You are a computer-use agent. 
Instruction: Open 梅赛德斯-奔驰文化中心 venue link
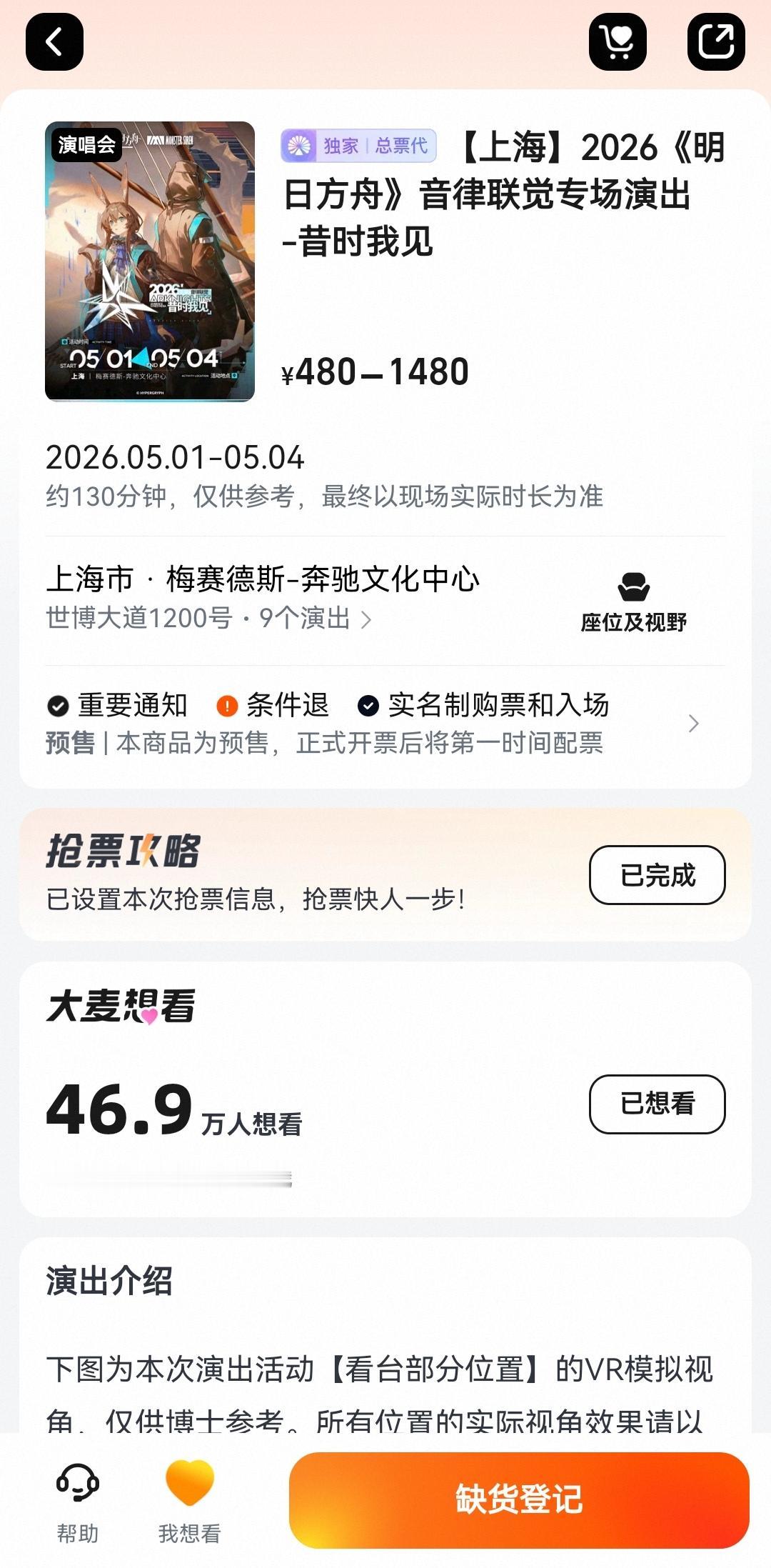coord(264,581)
